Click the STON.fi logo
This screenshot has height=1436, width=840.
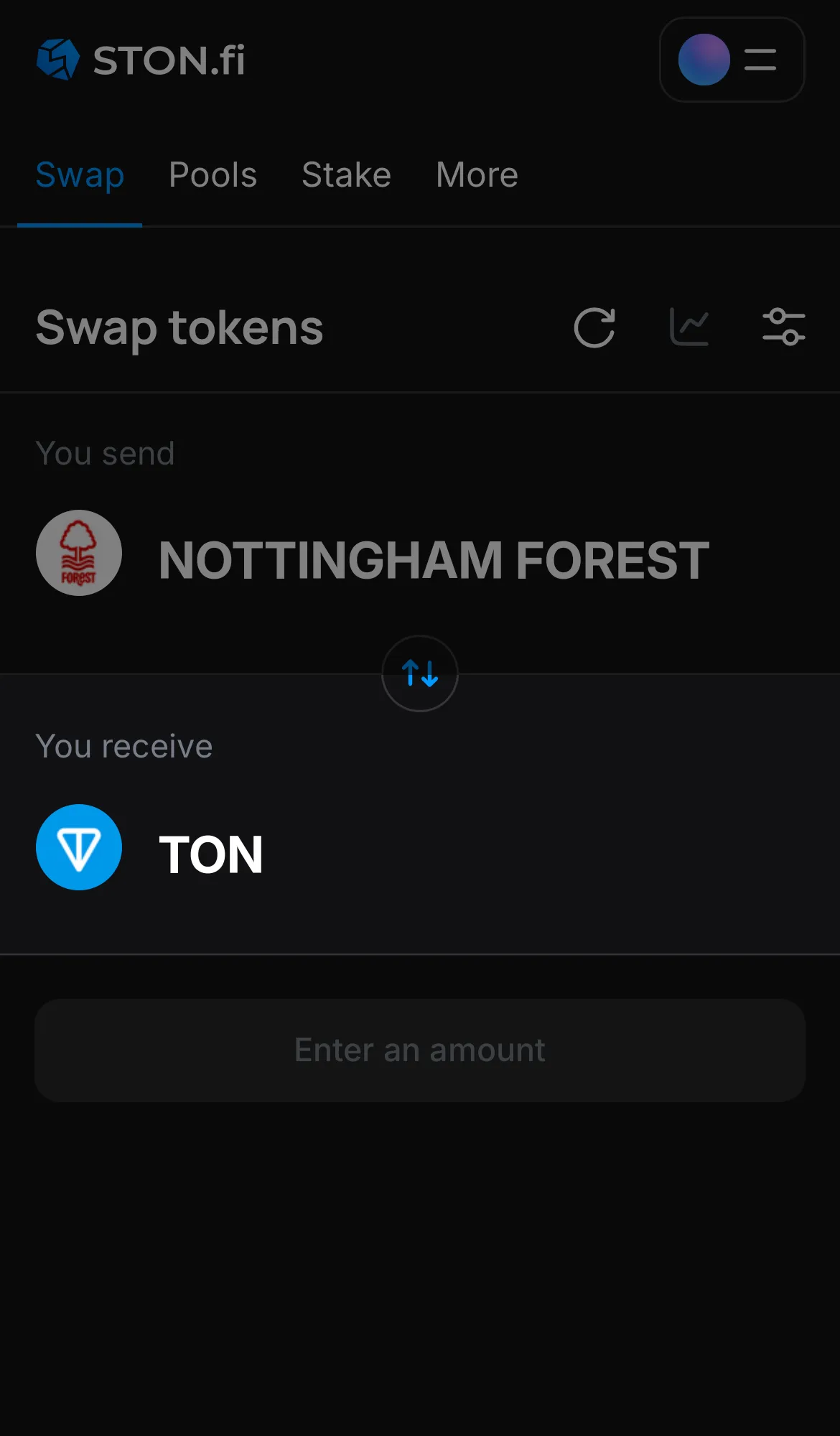tap(140, 60)
